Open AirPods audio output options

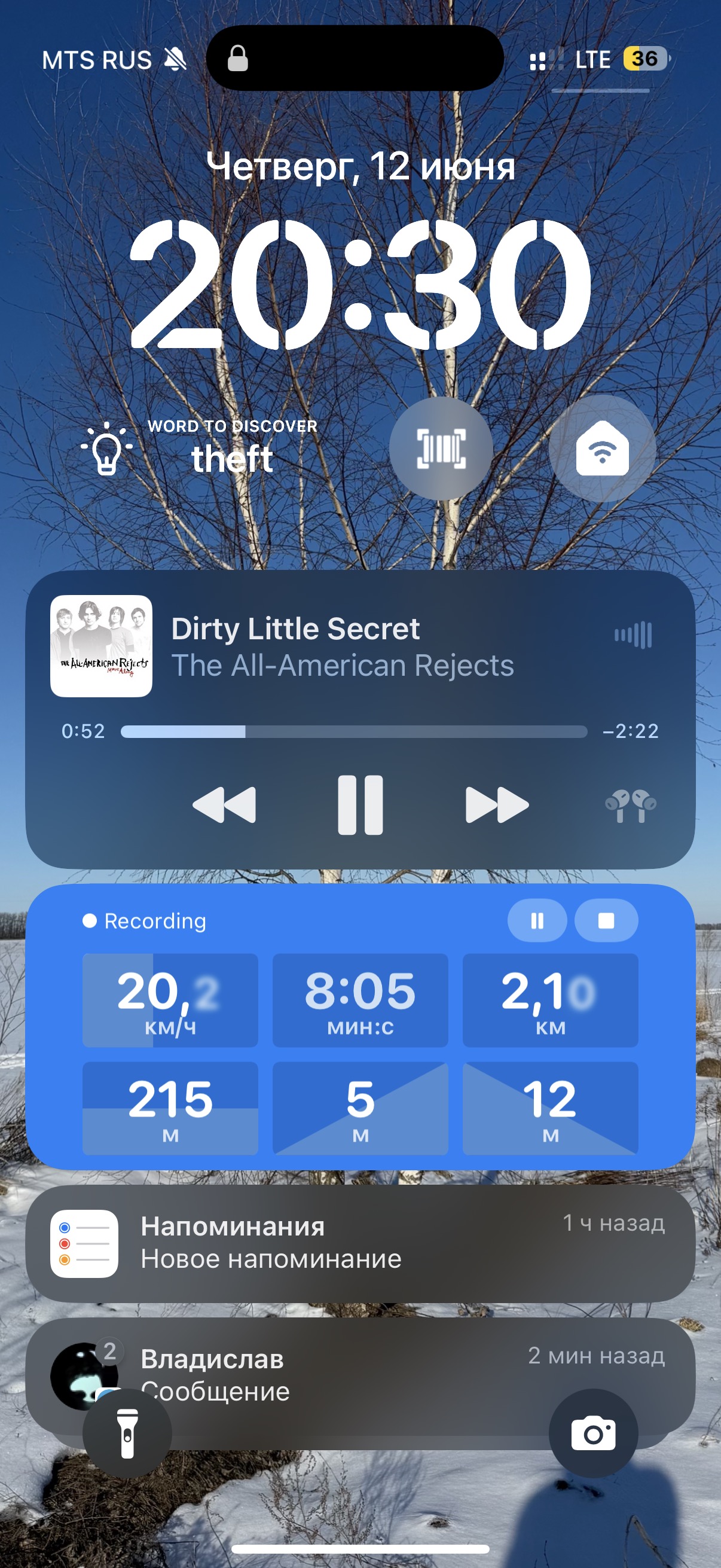630,806
